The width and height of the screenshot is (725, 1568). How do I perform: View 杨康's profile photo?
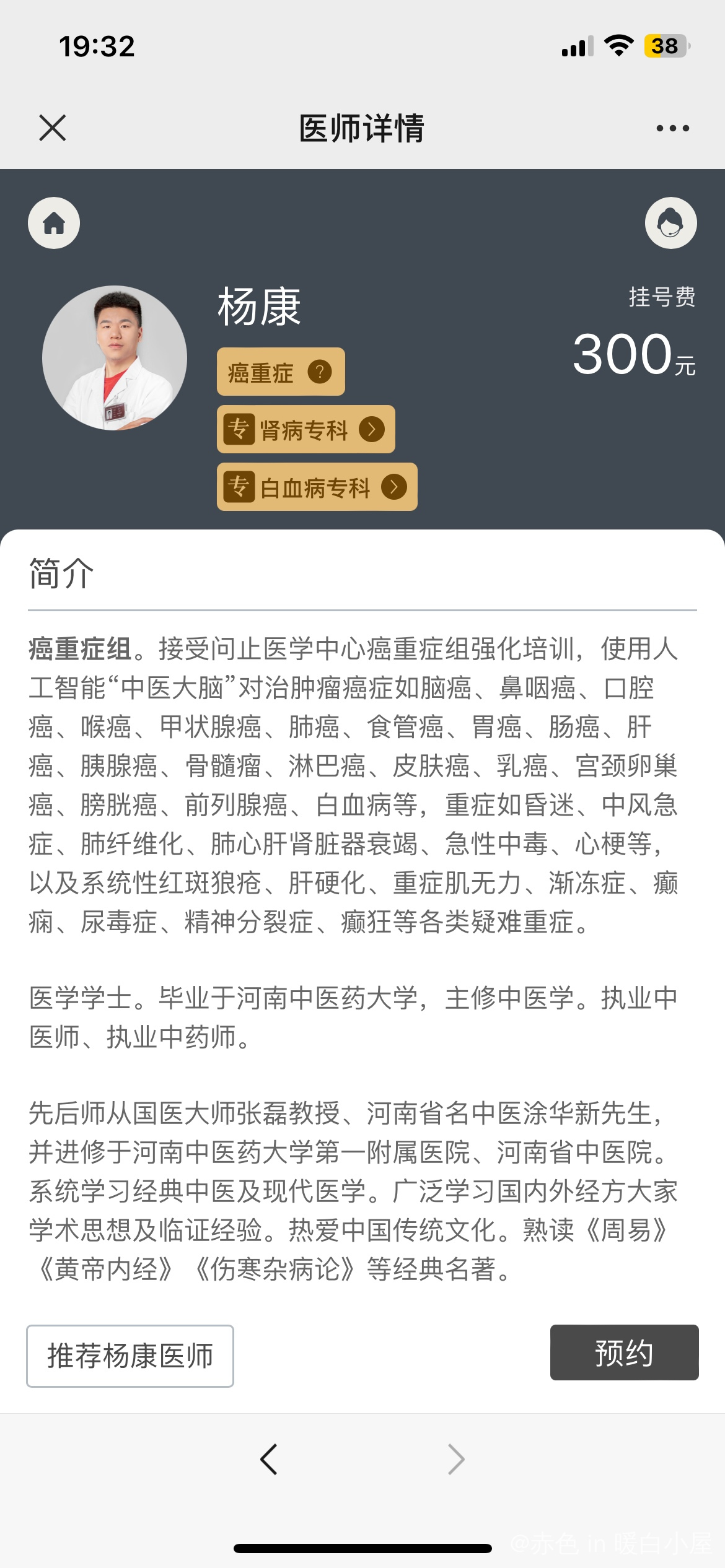[x=115, y=358]
